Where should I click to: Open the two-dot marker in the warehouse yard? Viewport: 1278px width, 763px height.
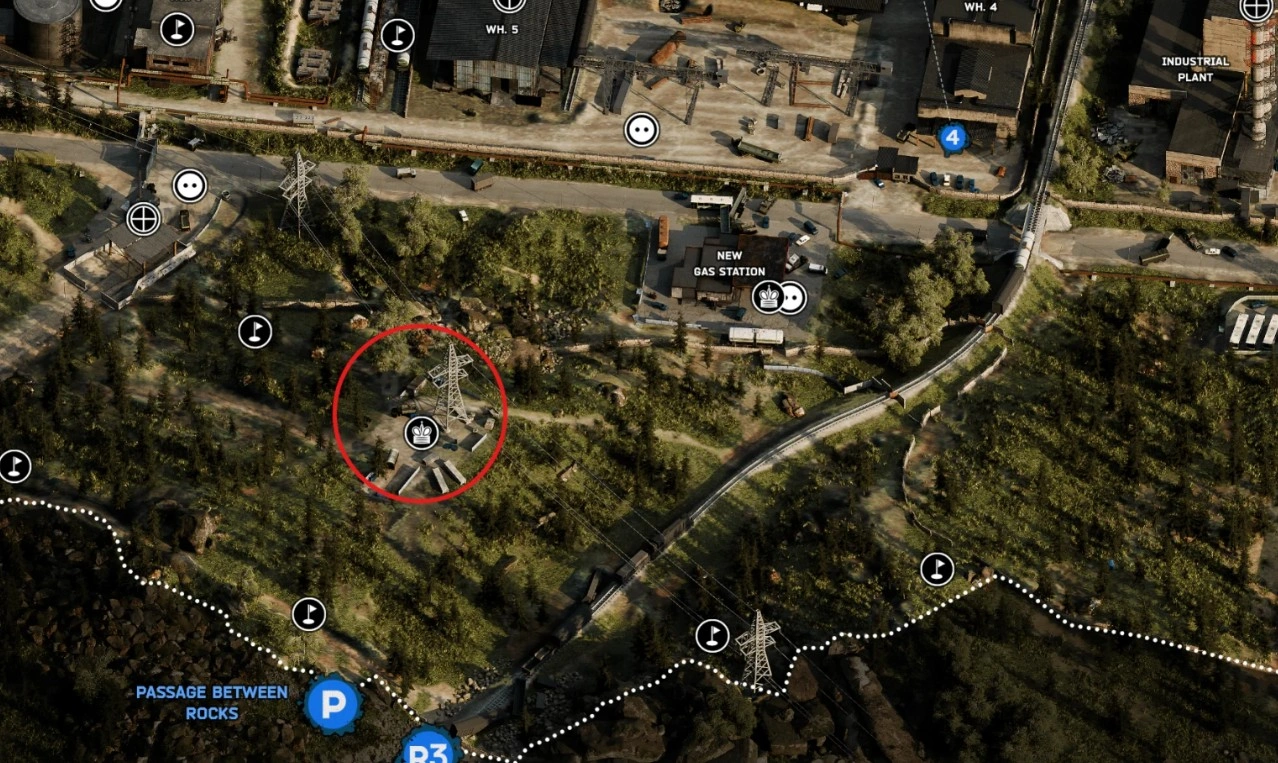(x=641, y=130)
